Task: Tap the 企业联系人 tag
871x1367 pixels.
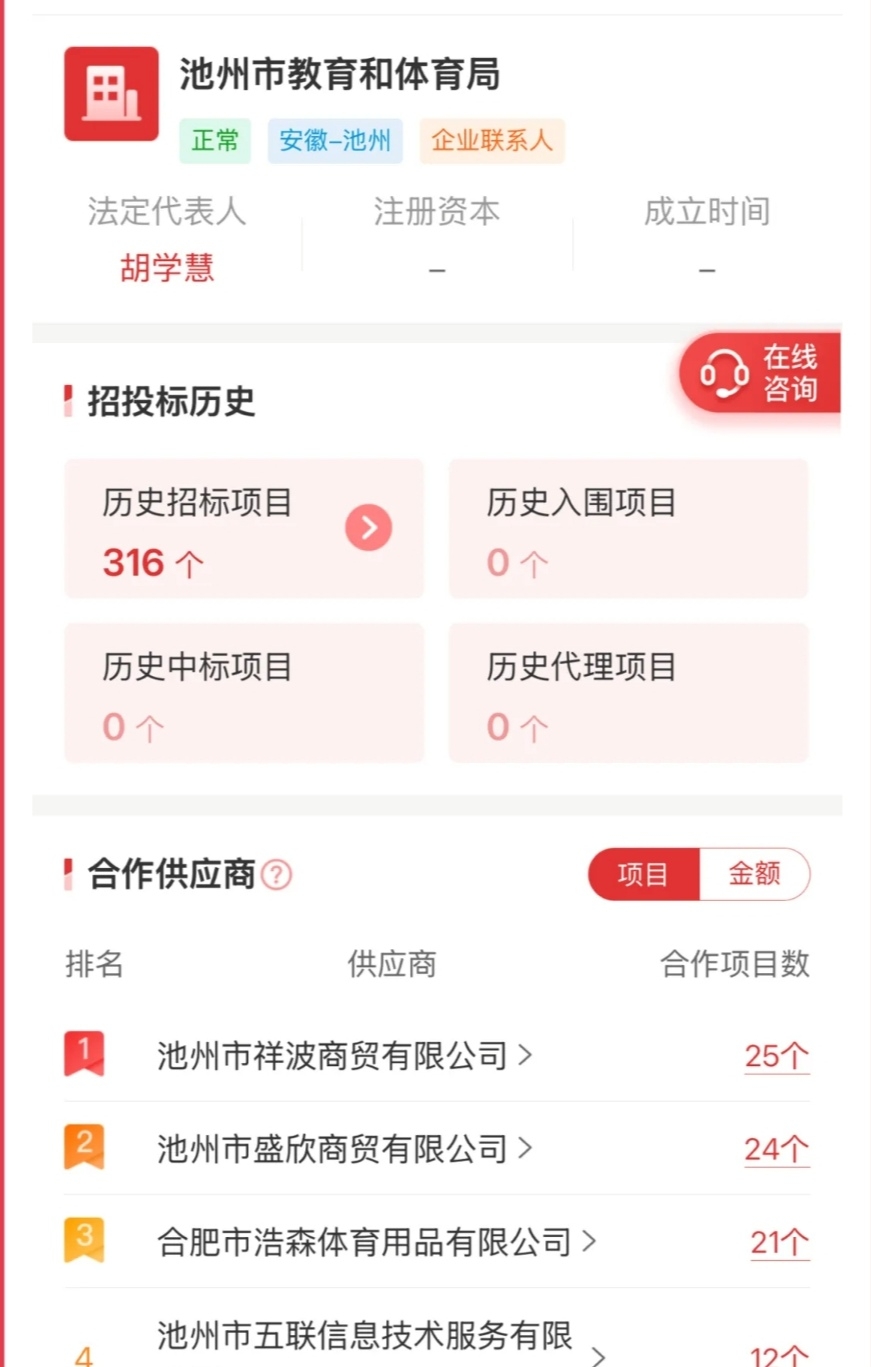Action: tap(492, 141)
